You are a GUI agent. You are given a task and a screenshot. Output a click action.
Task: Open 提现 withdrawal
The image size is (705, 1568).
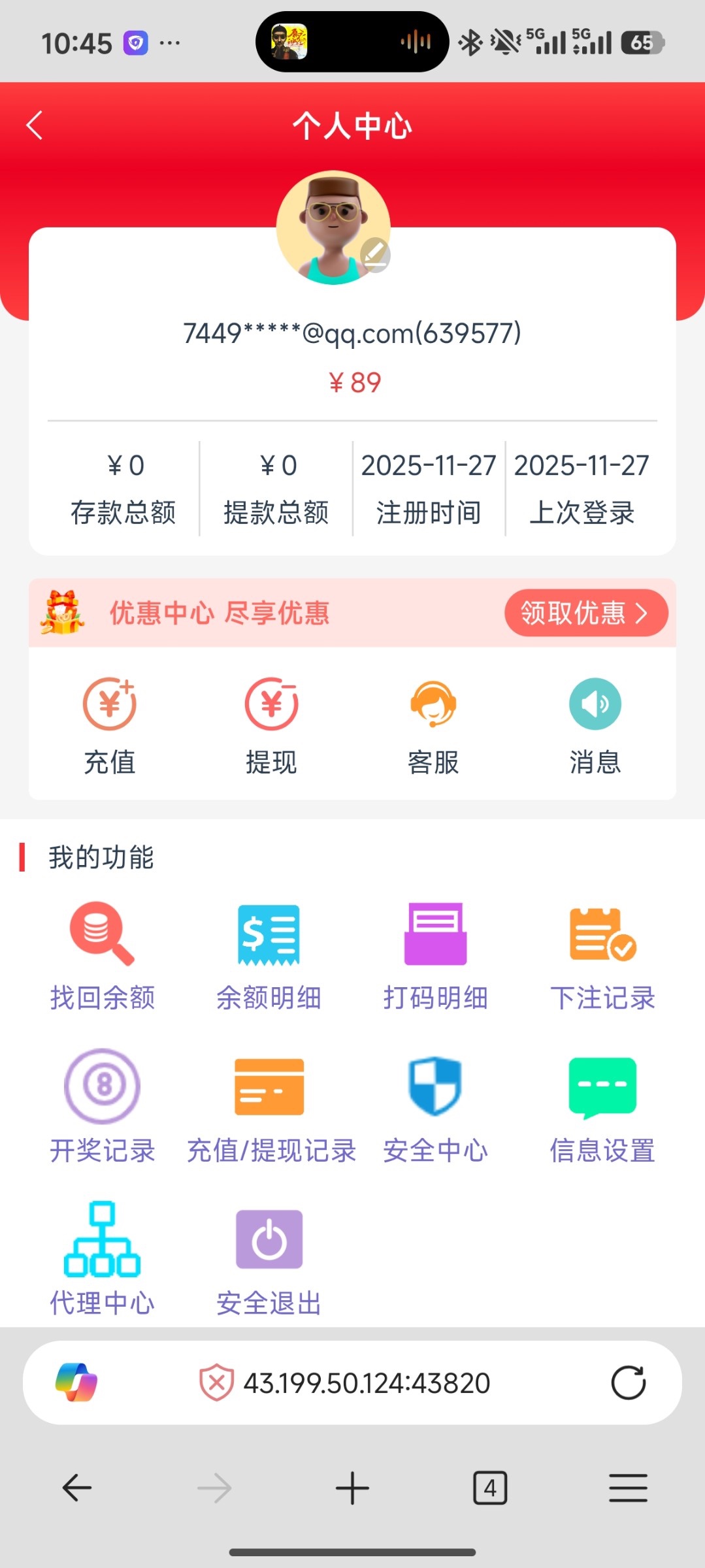(x=271, y=724)
